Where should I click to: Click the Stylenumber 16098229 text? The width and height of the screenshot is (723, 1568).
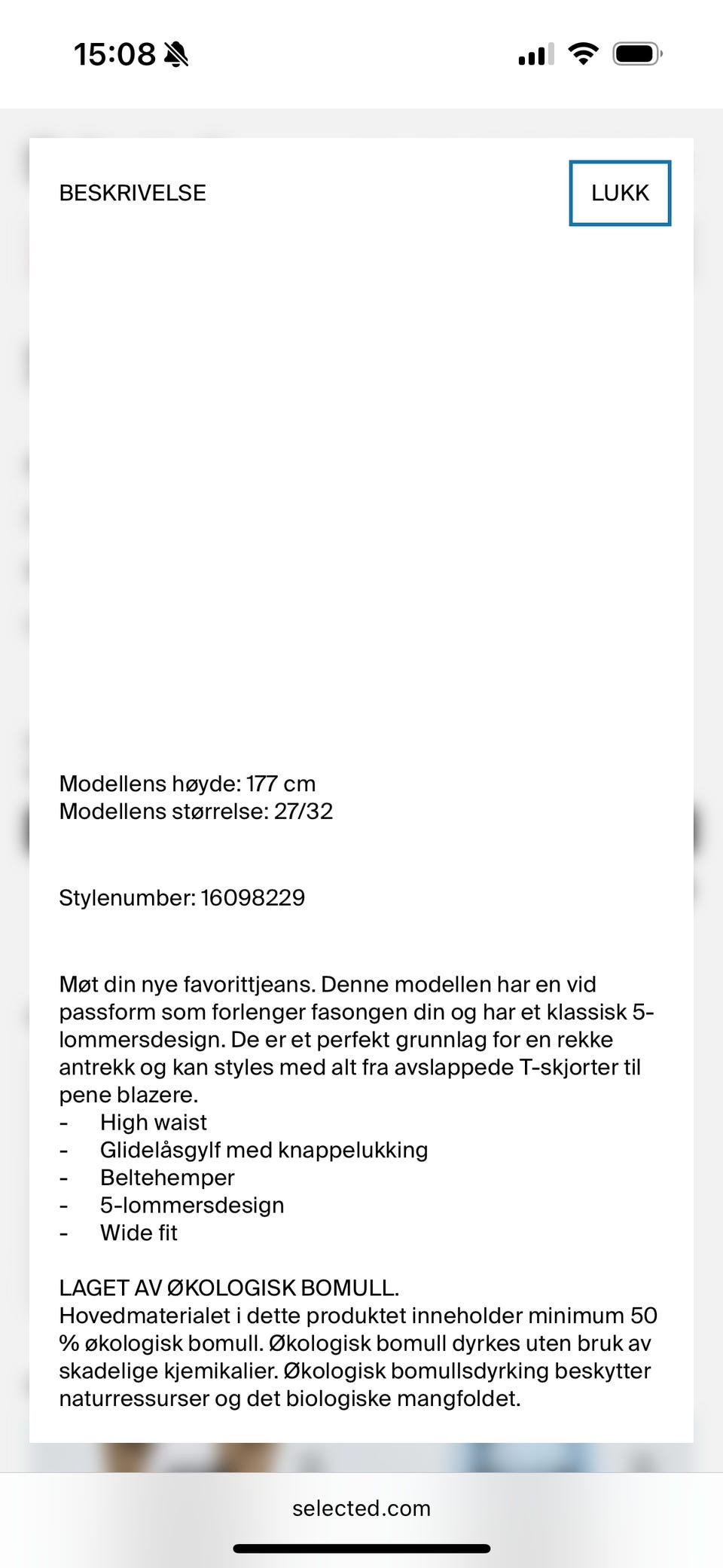click(x=182, y=897)
